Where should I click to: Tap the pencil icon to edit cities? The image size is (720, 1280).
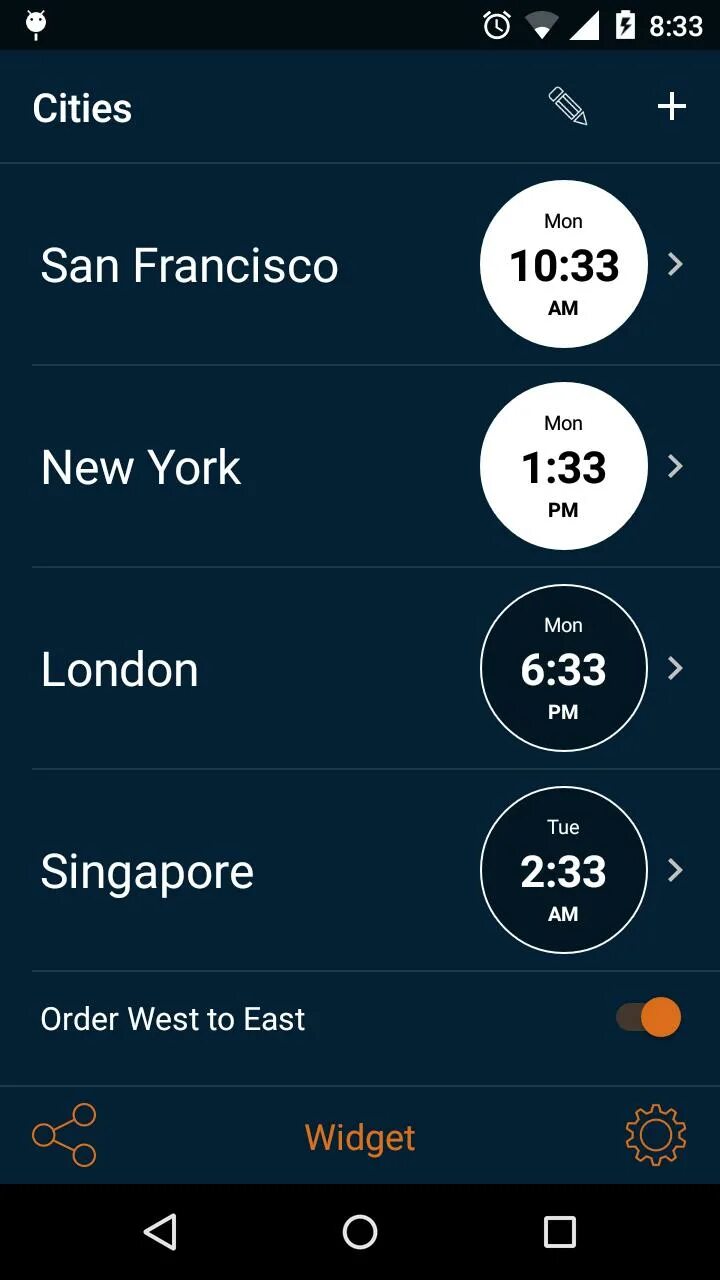tap(568, 106)
